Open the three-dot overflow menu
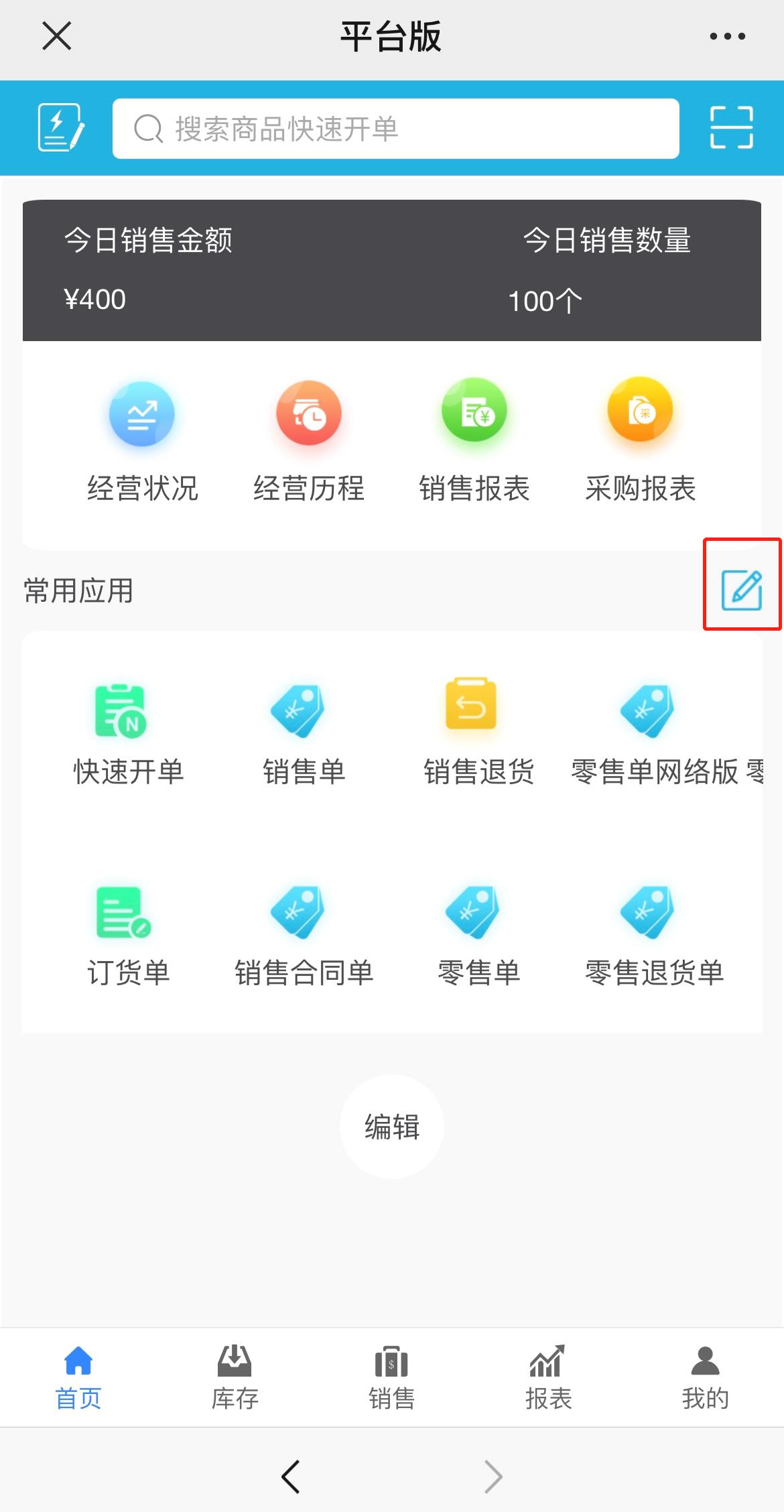Image resolution: width=784 pixels, height=1512 pixels. [727, 36]
